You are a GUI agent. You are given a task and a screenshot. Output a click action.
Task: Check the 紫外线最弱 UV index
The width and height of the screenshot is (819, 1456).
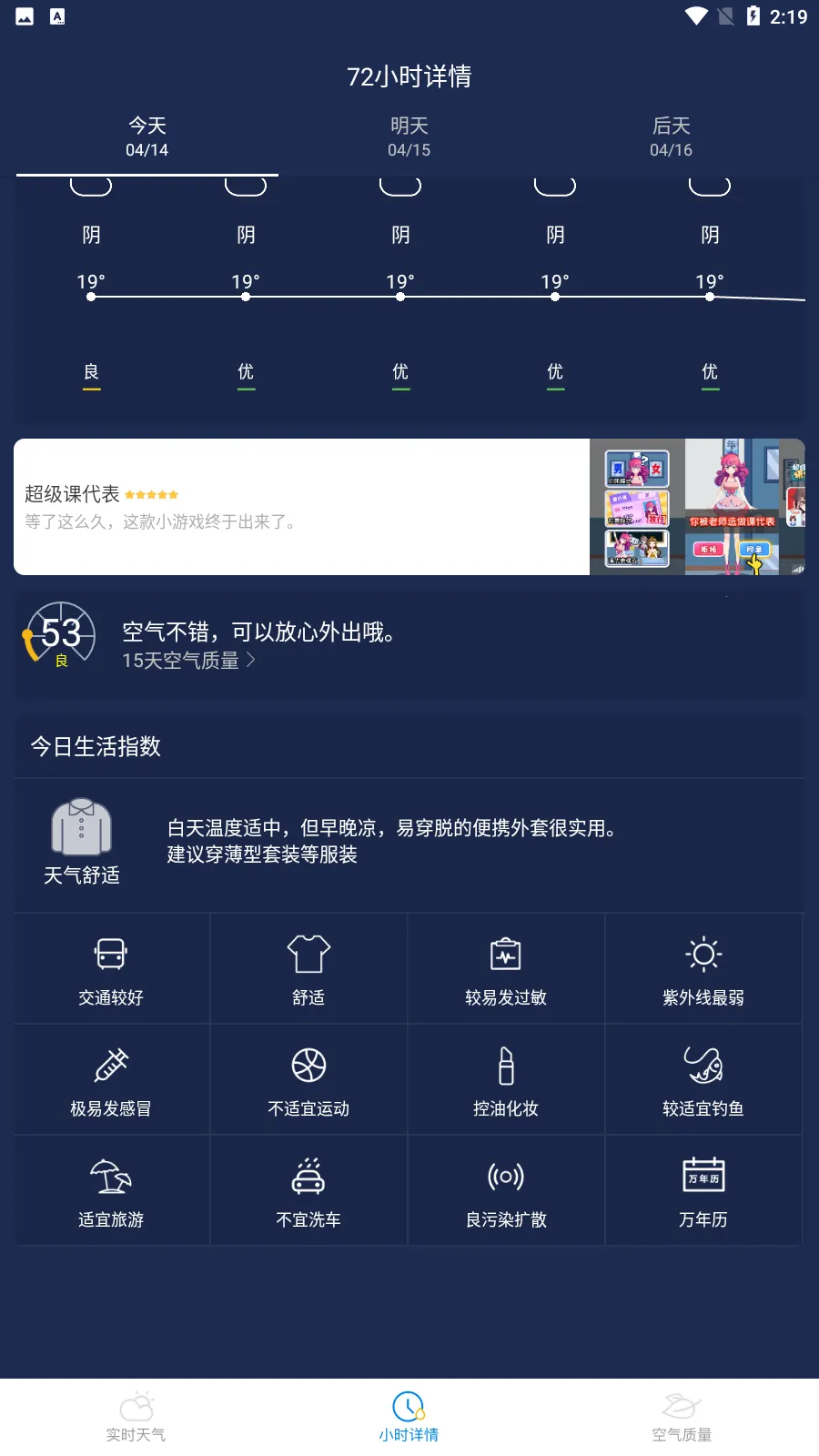(703, 970)
